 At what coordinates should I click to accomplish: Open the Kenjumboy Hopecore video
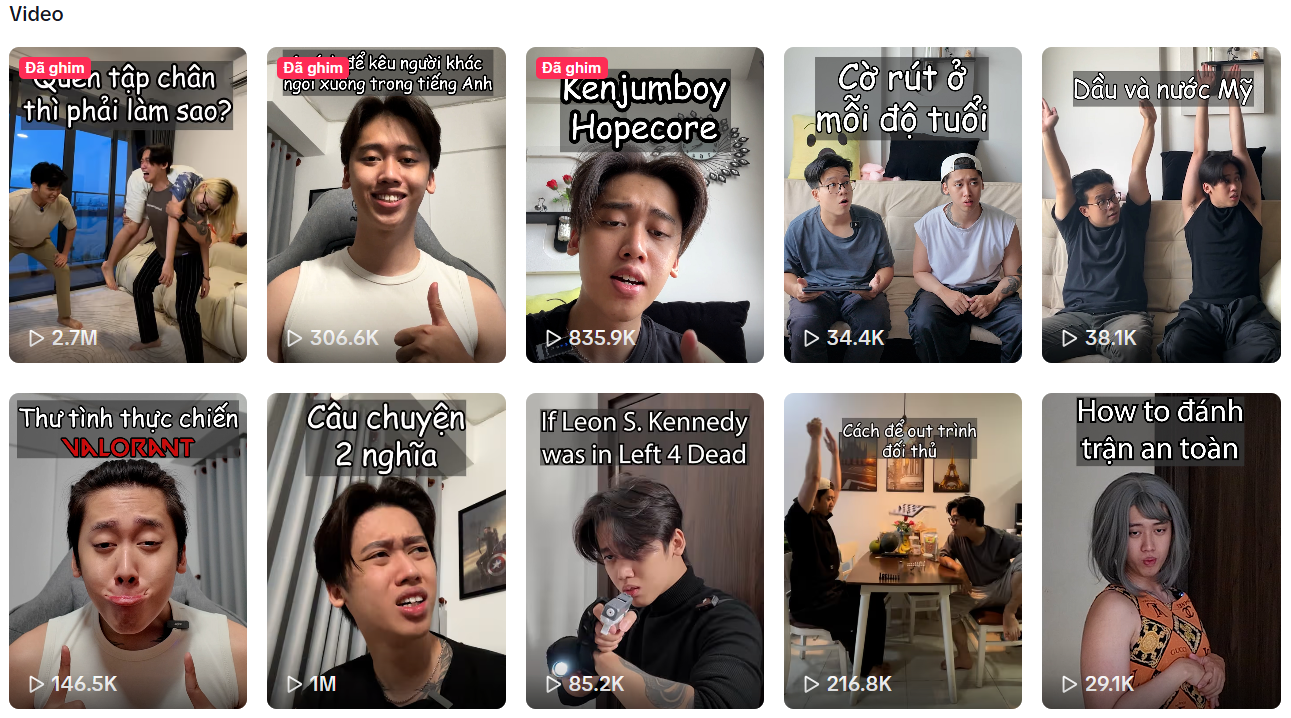coord(645,205)
